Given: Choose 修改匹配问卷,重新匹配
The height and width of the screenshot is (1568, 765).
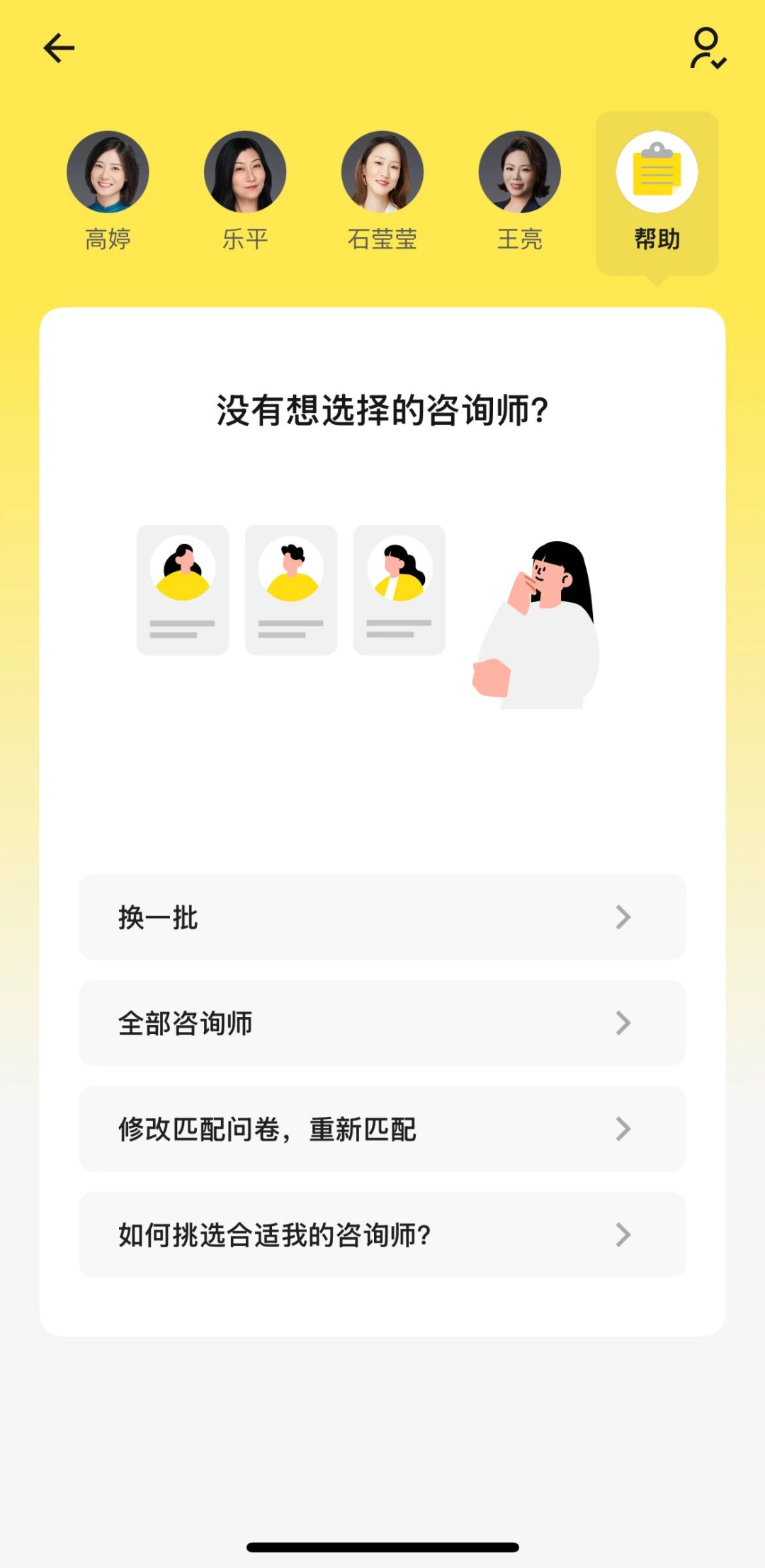Looking at the screenshot, I should click(x=382, y=1129).
